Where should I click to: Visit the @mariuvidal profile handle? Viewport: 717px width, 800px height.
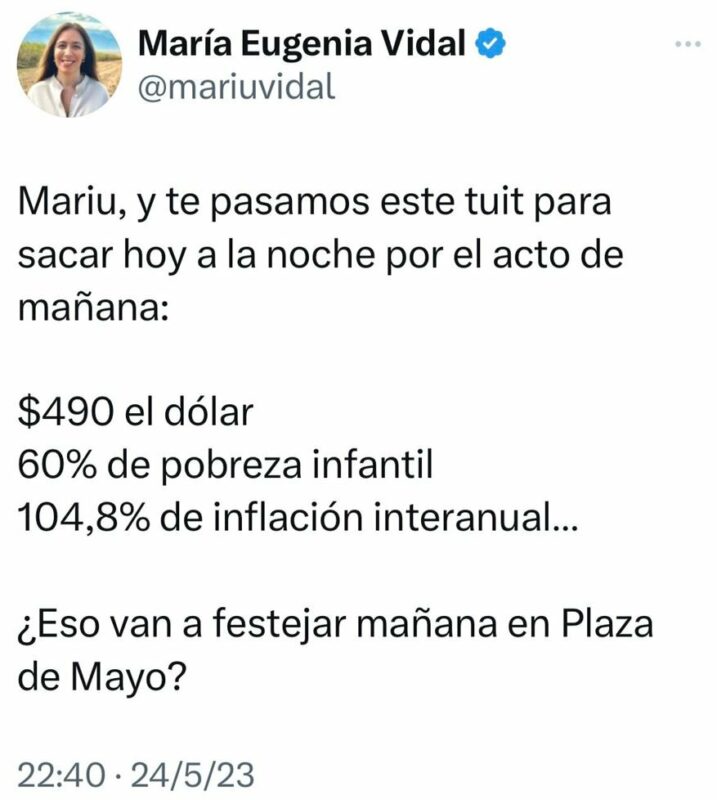click(x=231, y=89)
